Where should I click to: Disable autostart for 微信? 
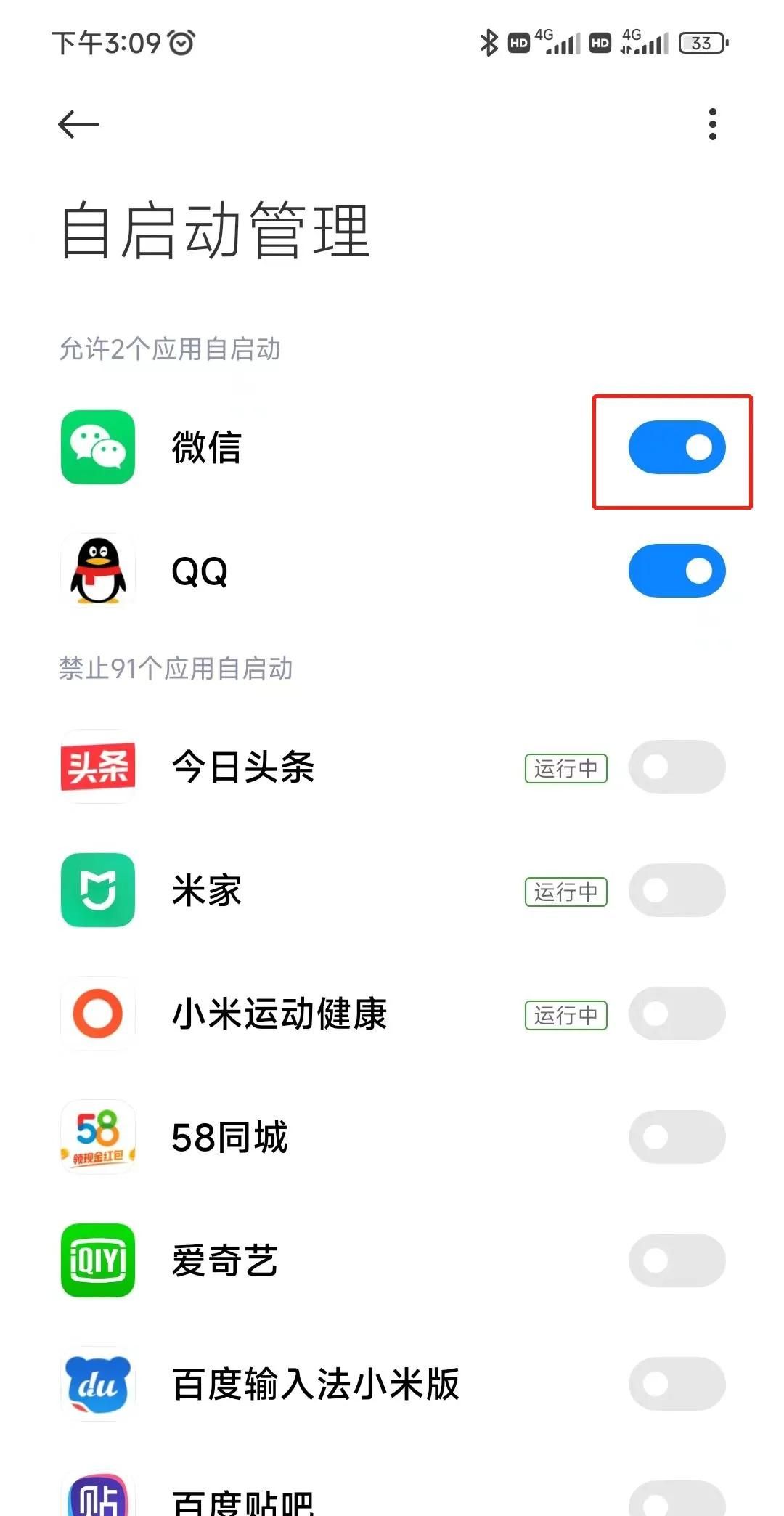coord(677,447)
